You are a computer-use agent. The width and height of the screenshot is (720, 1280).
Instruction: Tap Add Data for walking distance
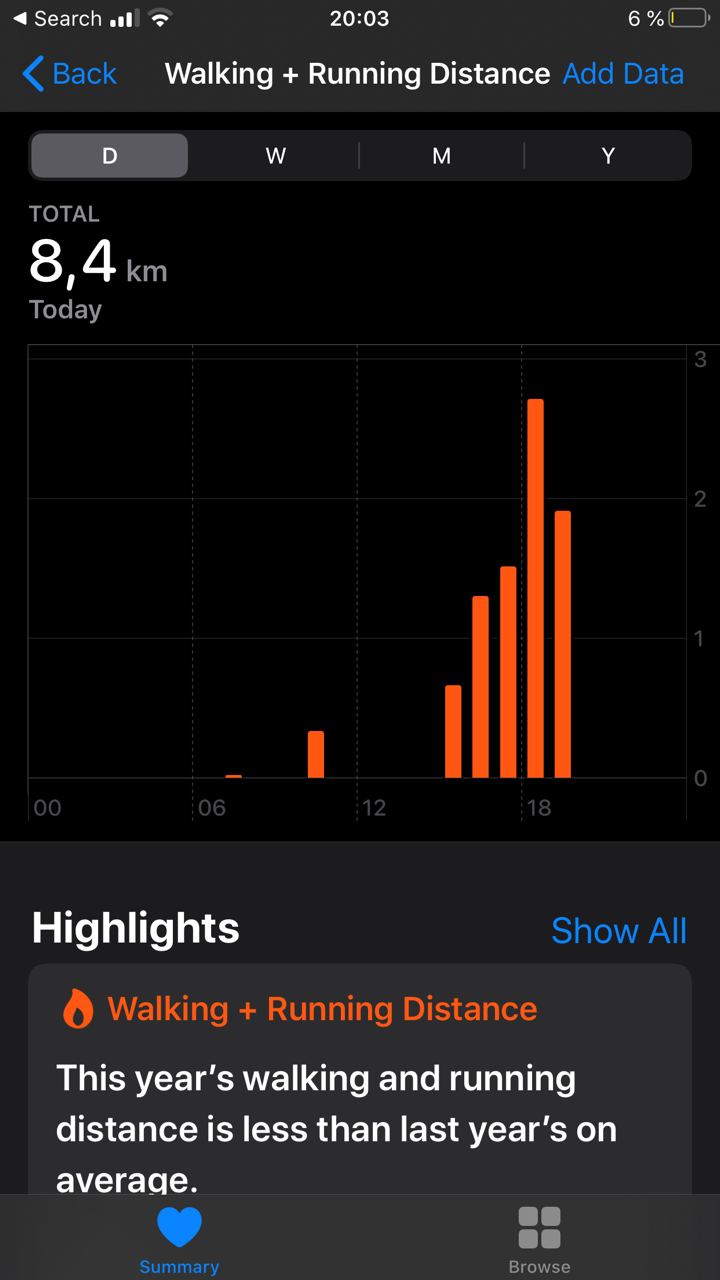point(623,74)
